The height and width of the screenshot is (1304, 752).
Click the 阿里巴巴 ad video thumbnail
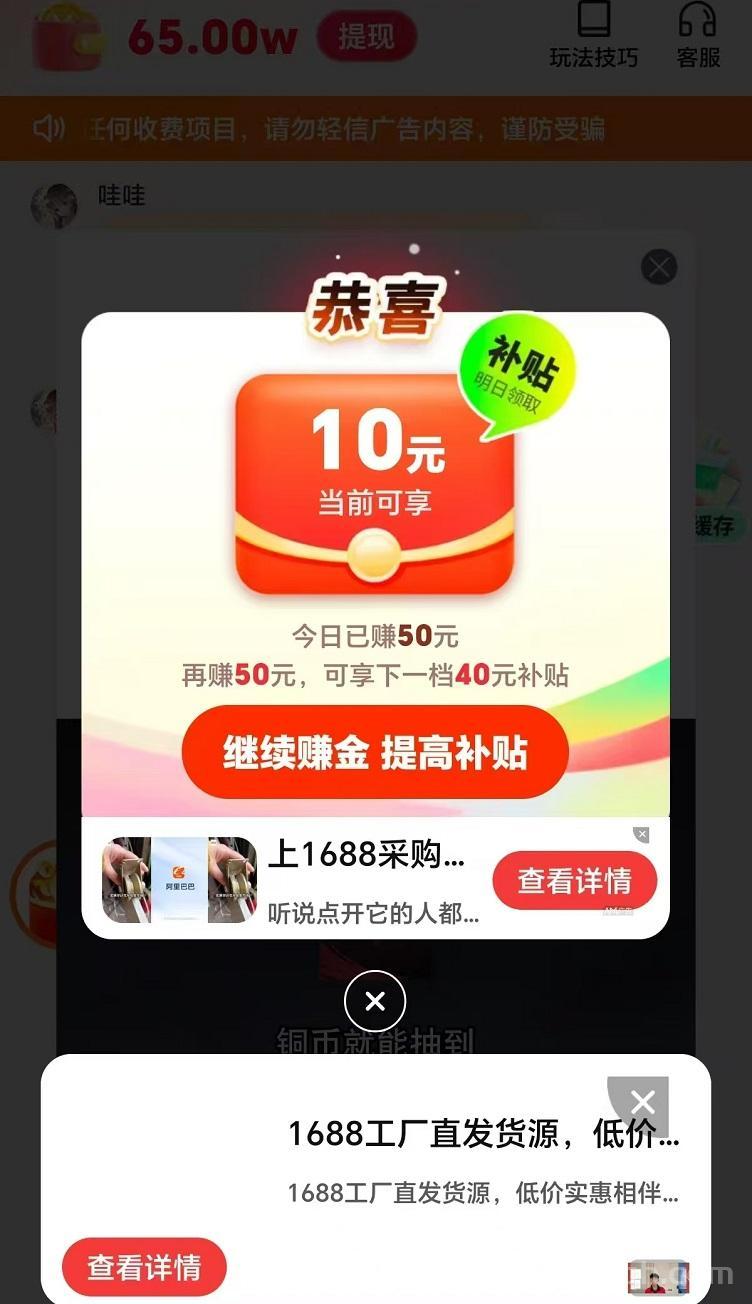point(177,880)
